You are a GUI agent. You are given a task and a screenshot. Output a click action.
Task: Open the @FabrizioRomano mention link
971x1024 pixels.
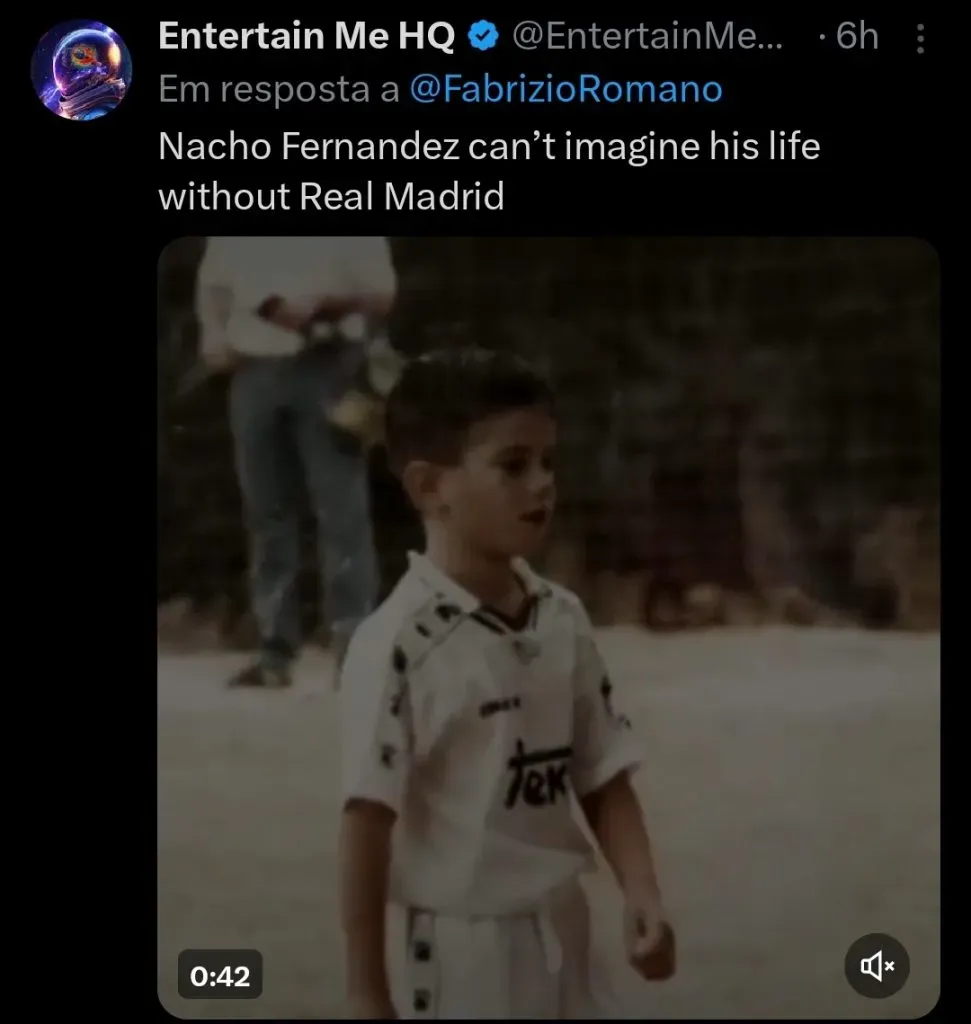[x=565, y=90]
